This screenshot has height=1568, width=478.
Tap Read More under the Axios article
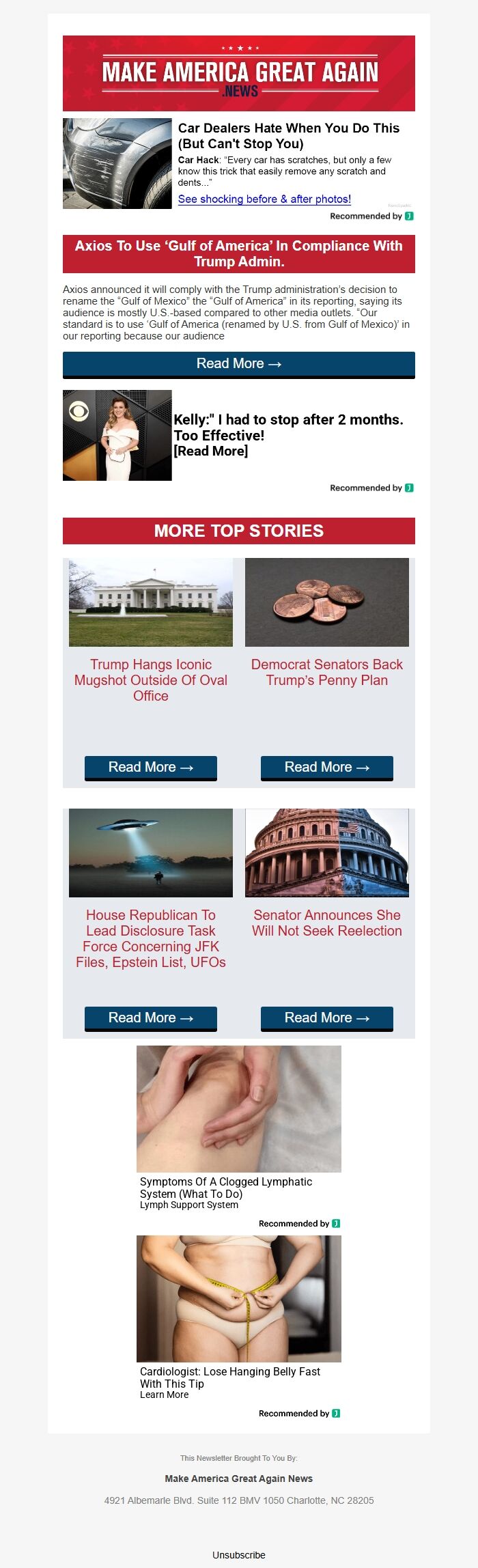pos(238,364)
